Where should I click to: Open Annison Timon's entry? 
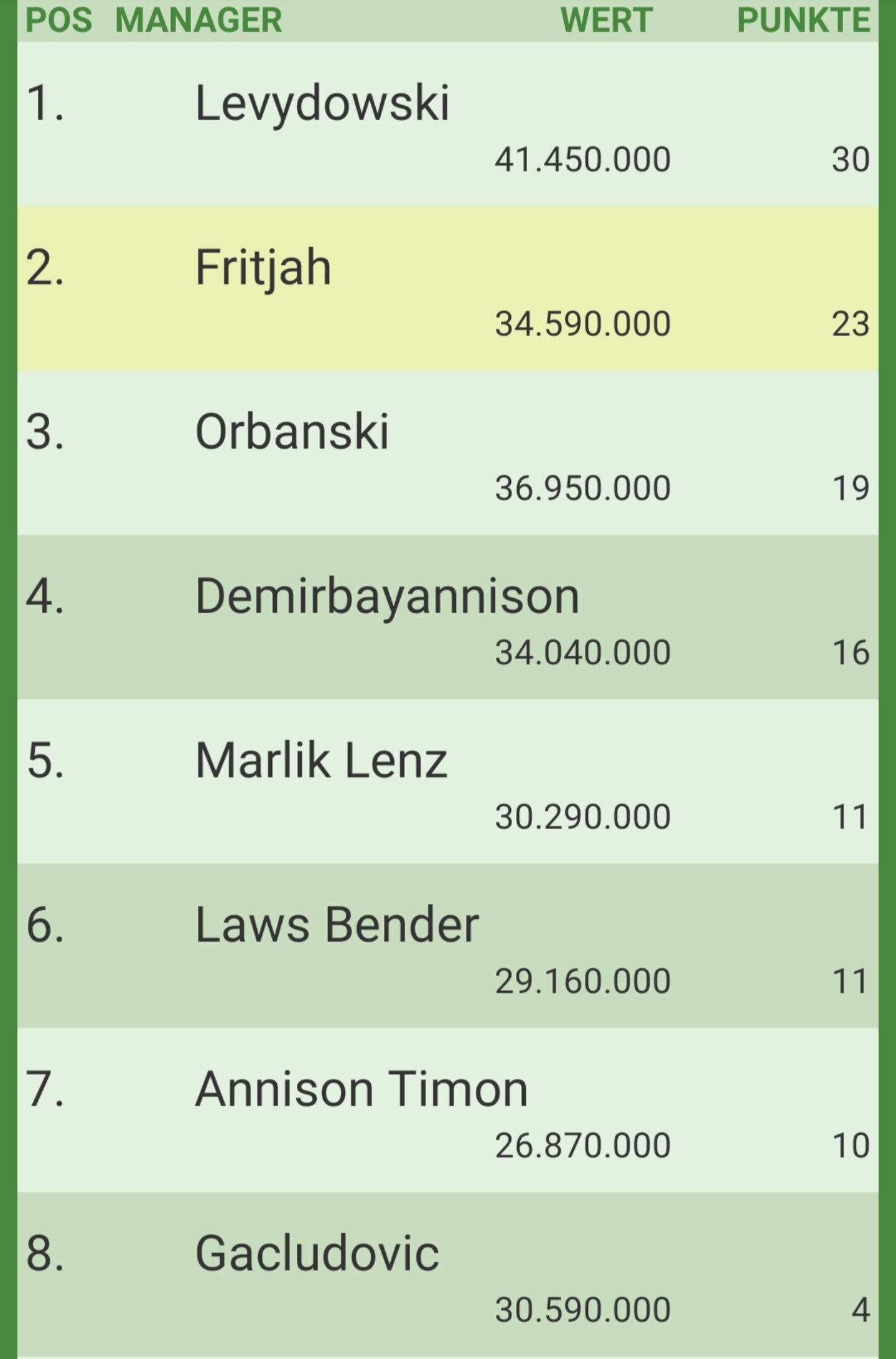[361, 1089]
